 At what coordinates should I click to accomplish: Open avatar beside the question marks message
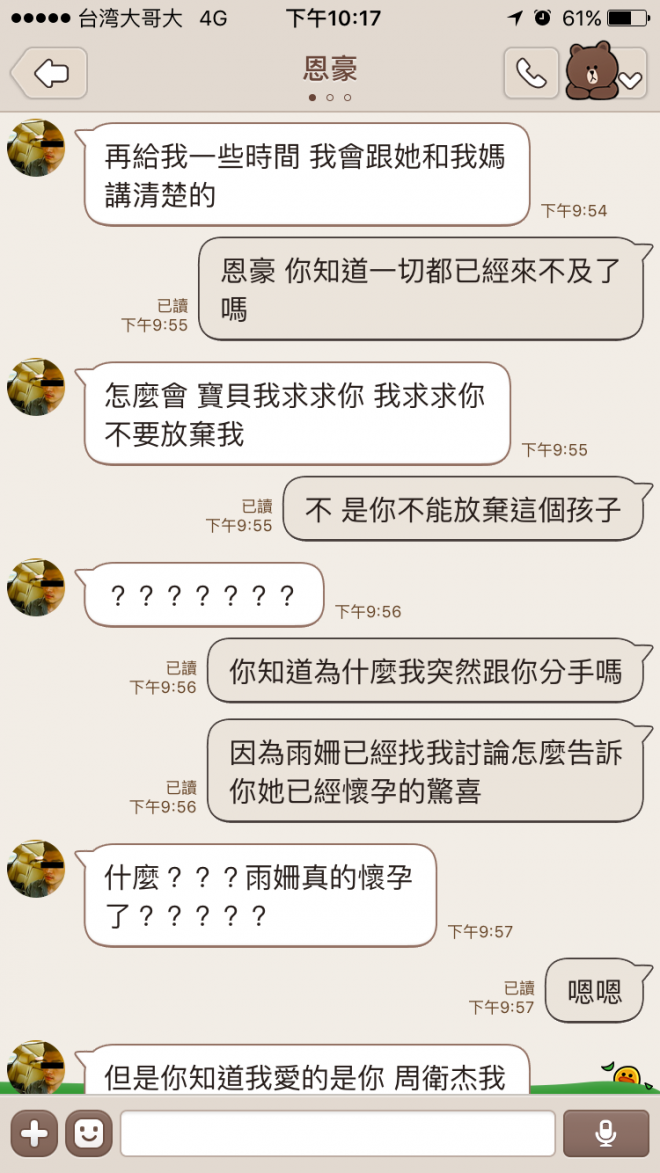[x=36, y=587]
